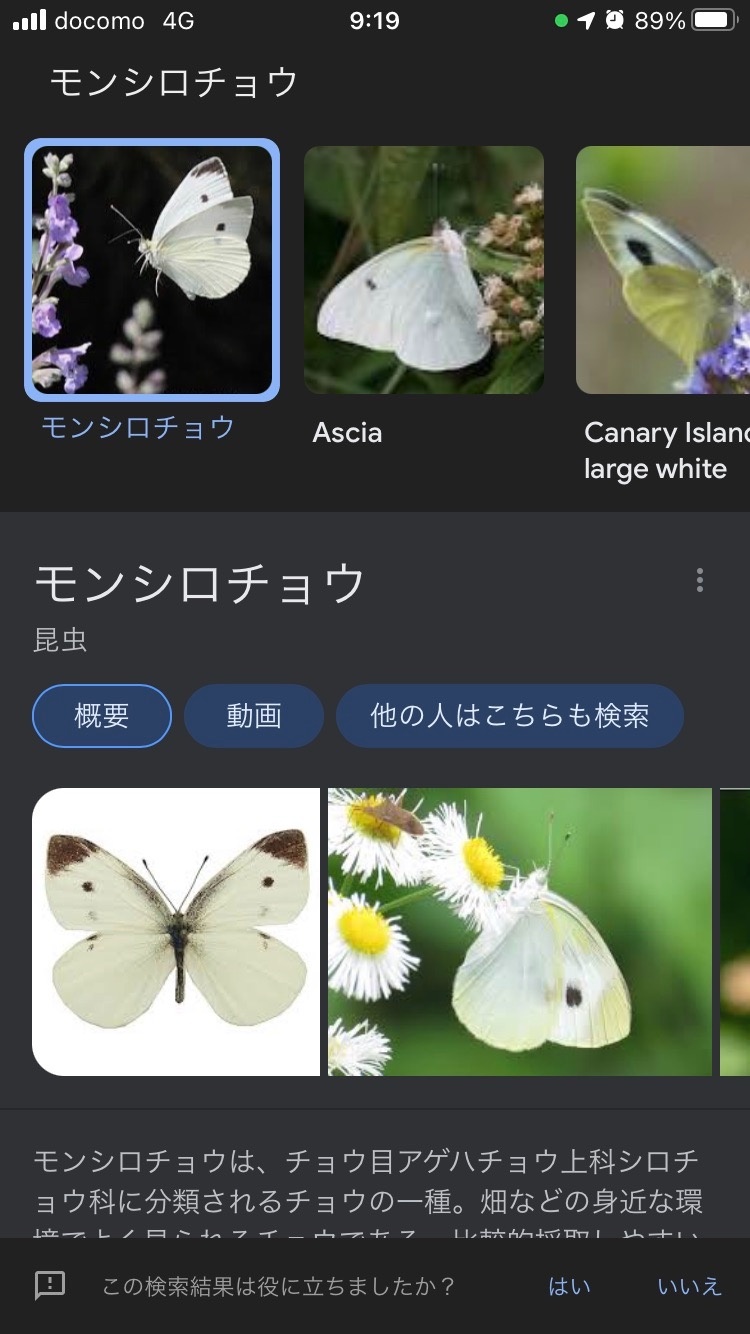This screenshot has width=750, height=1334.
Task: Open the 他の人はこちらも検索 chip
Action: [510, 716]
